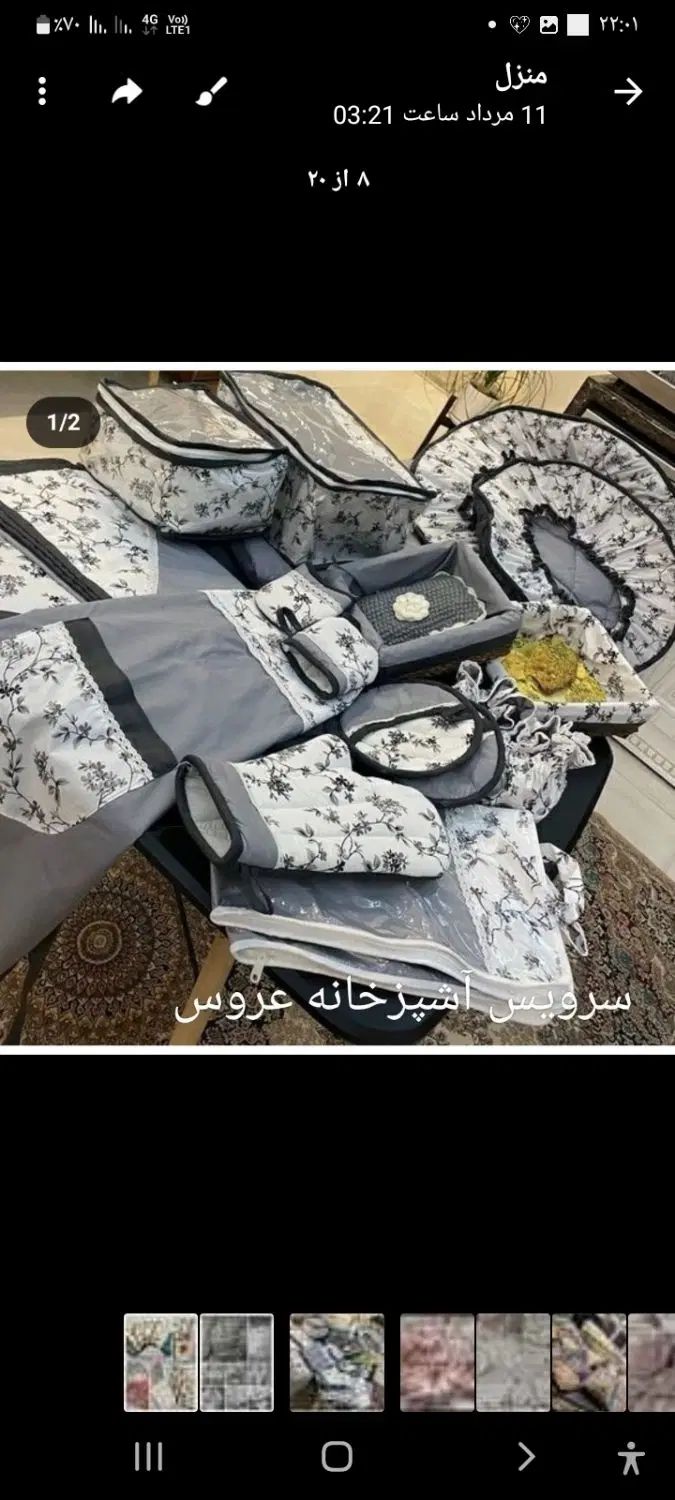Select the sixth thumbnail in the strip
This screenshot has height=1500, width=675.
(x=589, y=1362)
